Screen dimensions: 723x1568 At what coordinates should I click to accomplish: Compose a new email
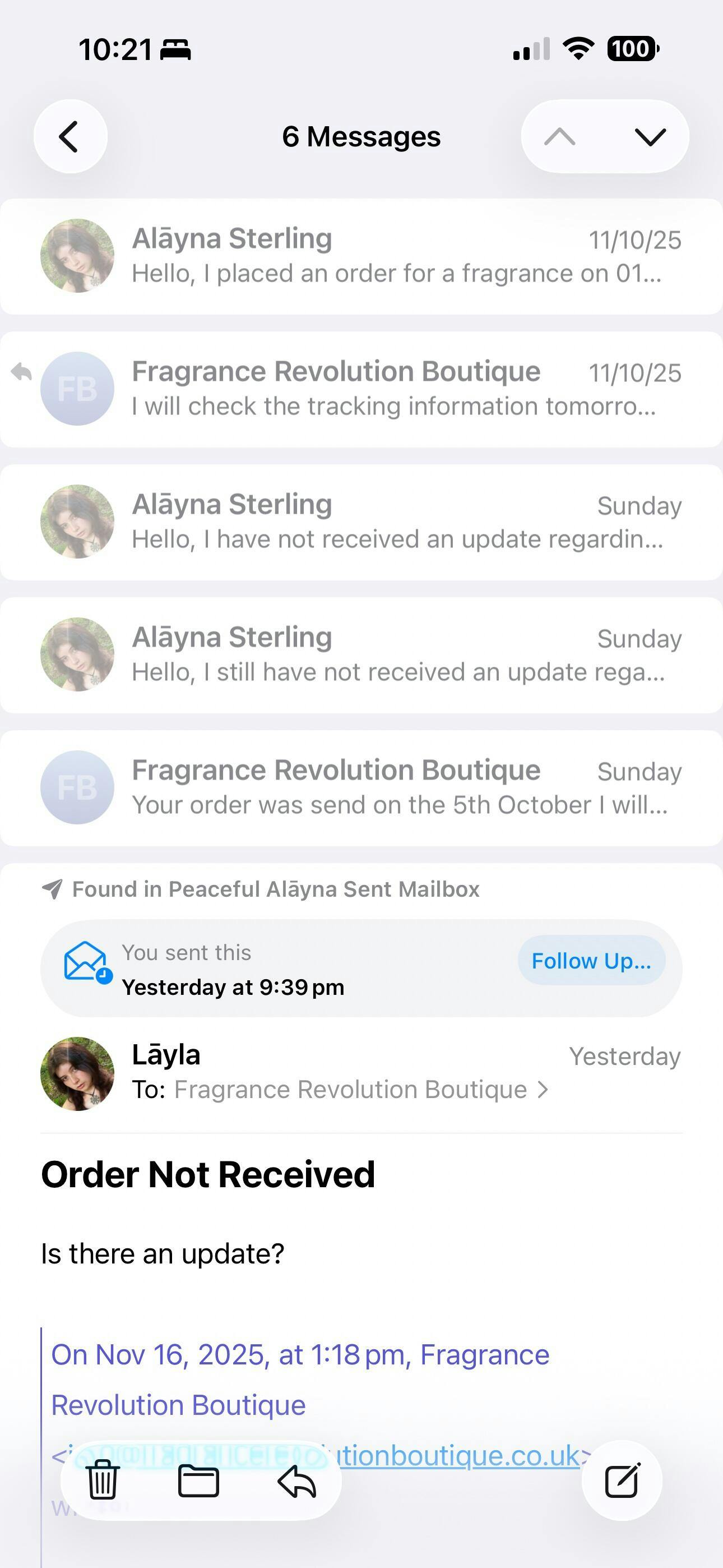pos(622,1481)
